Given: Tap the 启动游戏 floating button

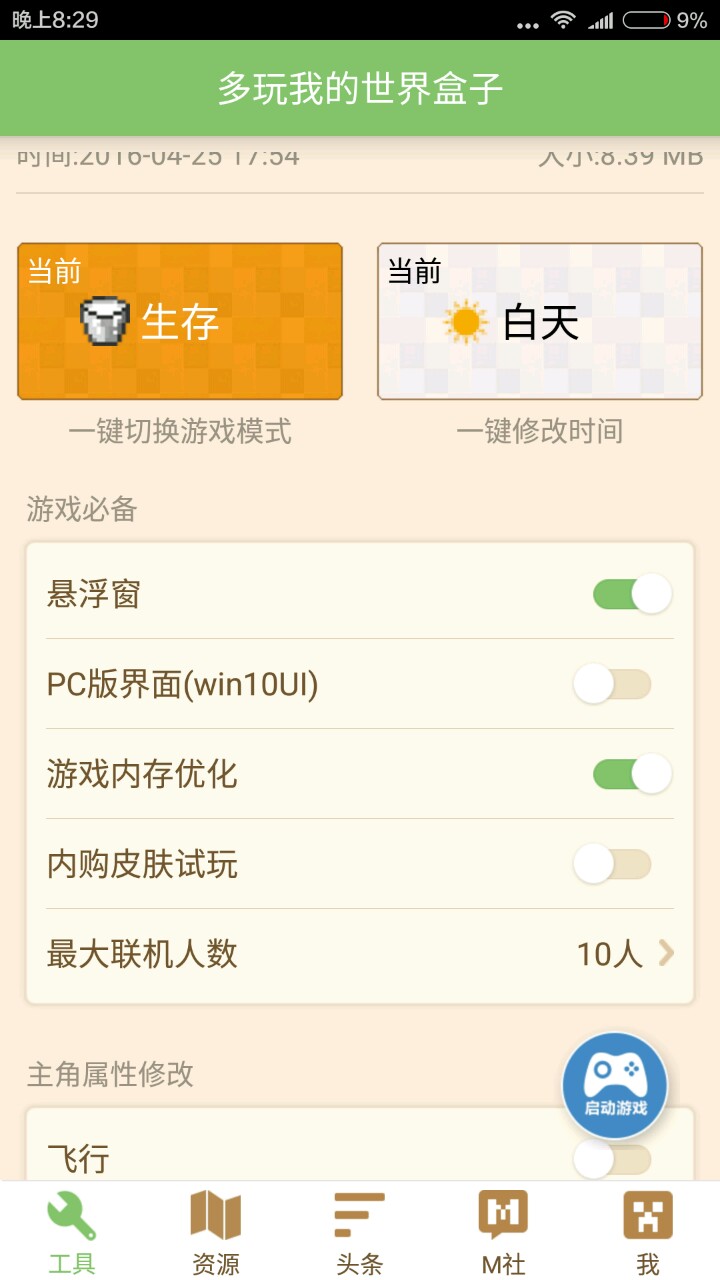Looking at the screenshot, I should (x=615, y=1086).
